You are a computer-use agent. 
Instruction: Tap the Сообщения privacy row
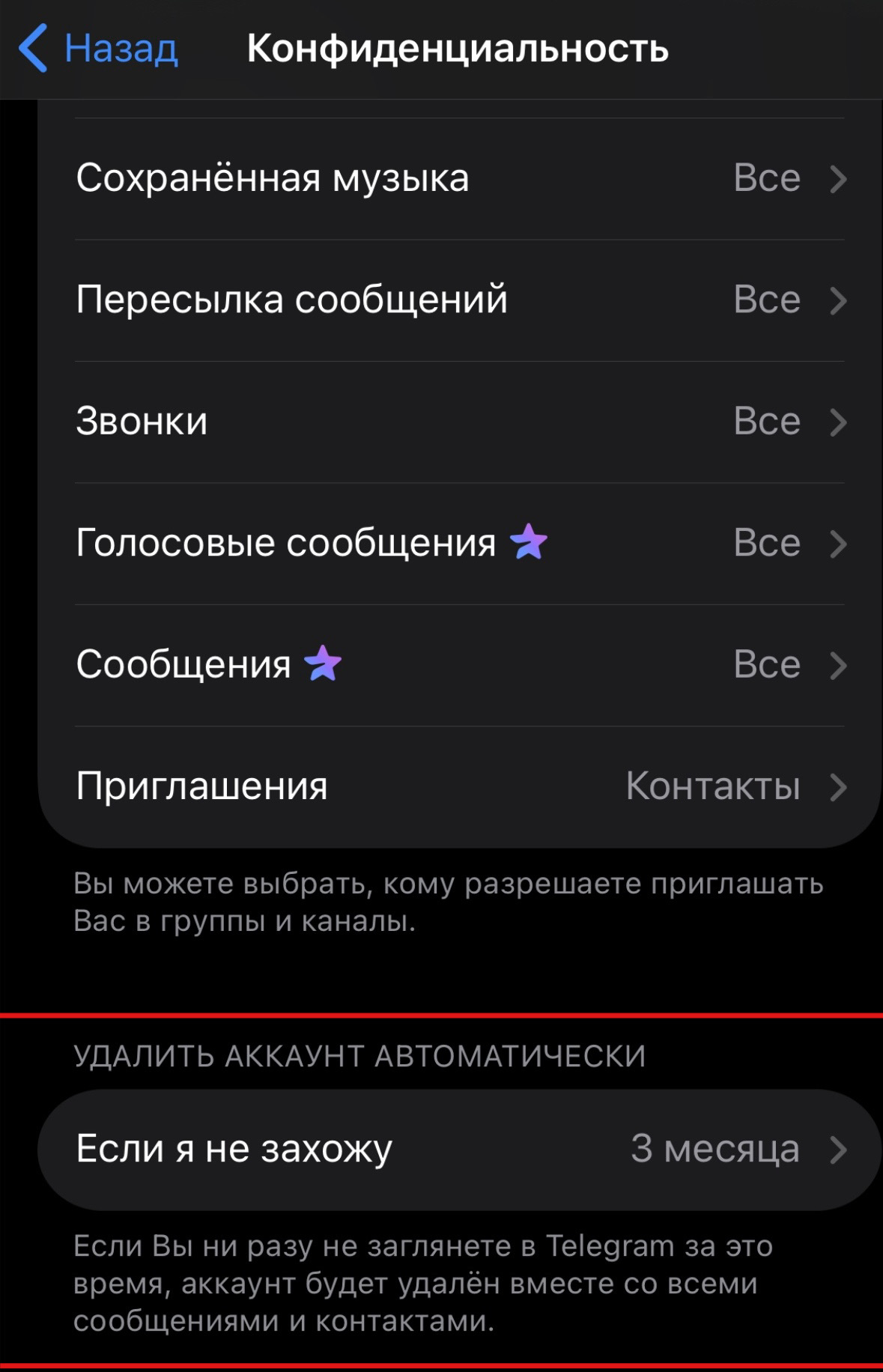(x=460, y=664)
